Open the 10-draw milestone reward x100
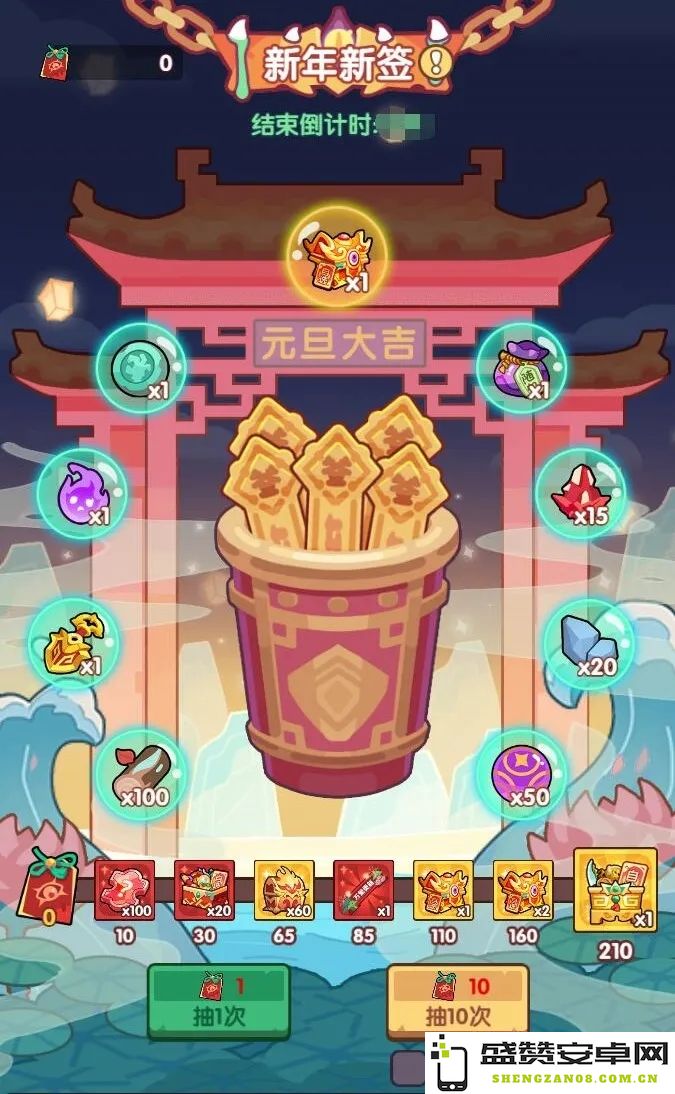The image size is (675, 1094). 125,890
